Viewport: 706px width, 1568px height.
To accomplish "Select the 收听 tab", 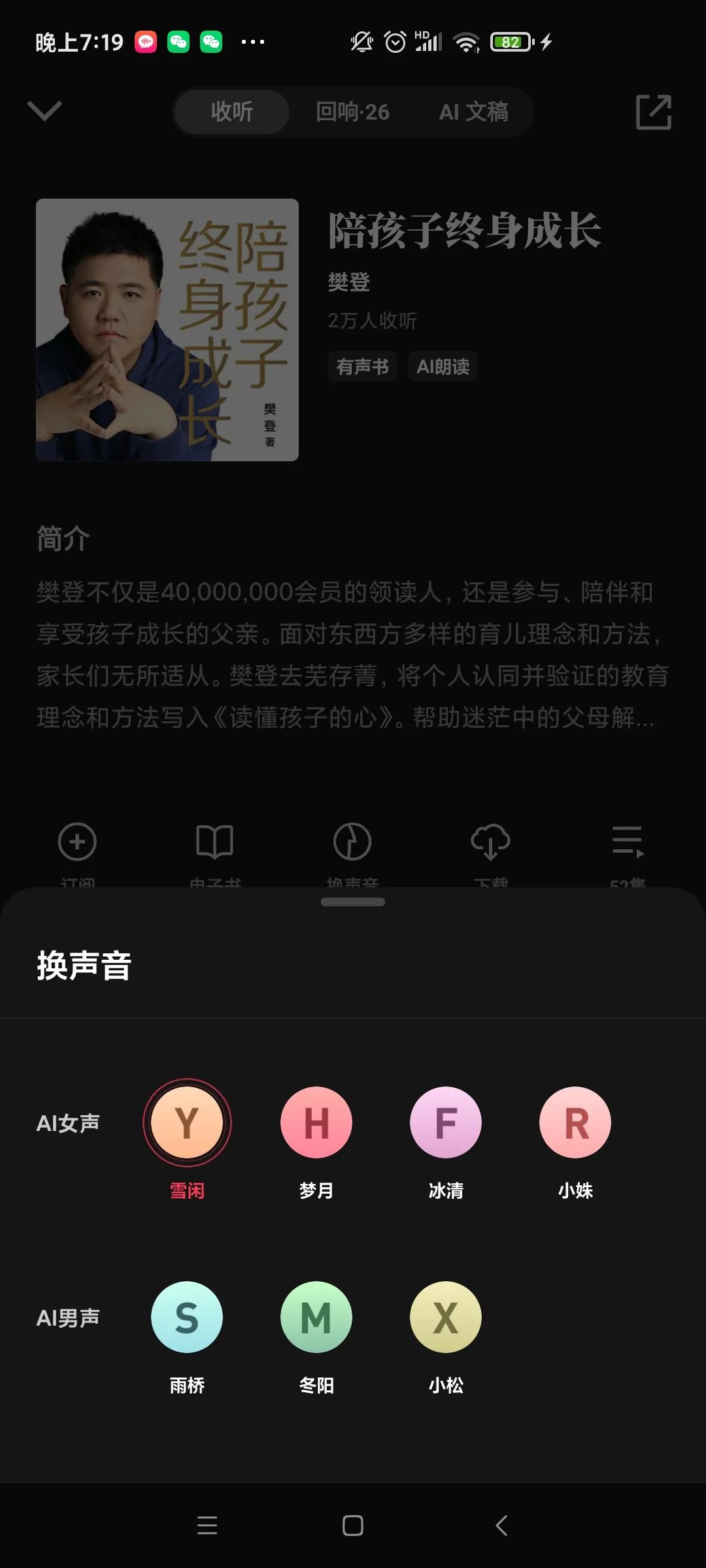I will 231,112.
